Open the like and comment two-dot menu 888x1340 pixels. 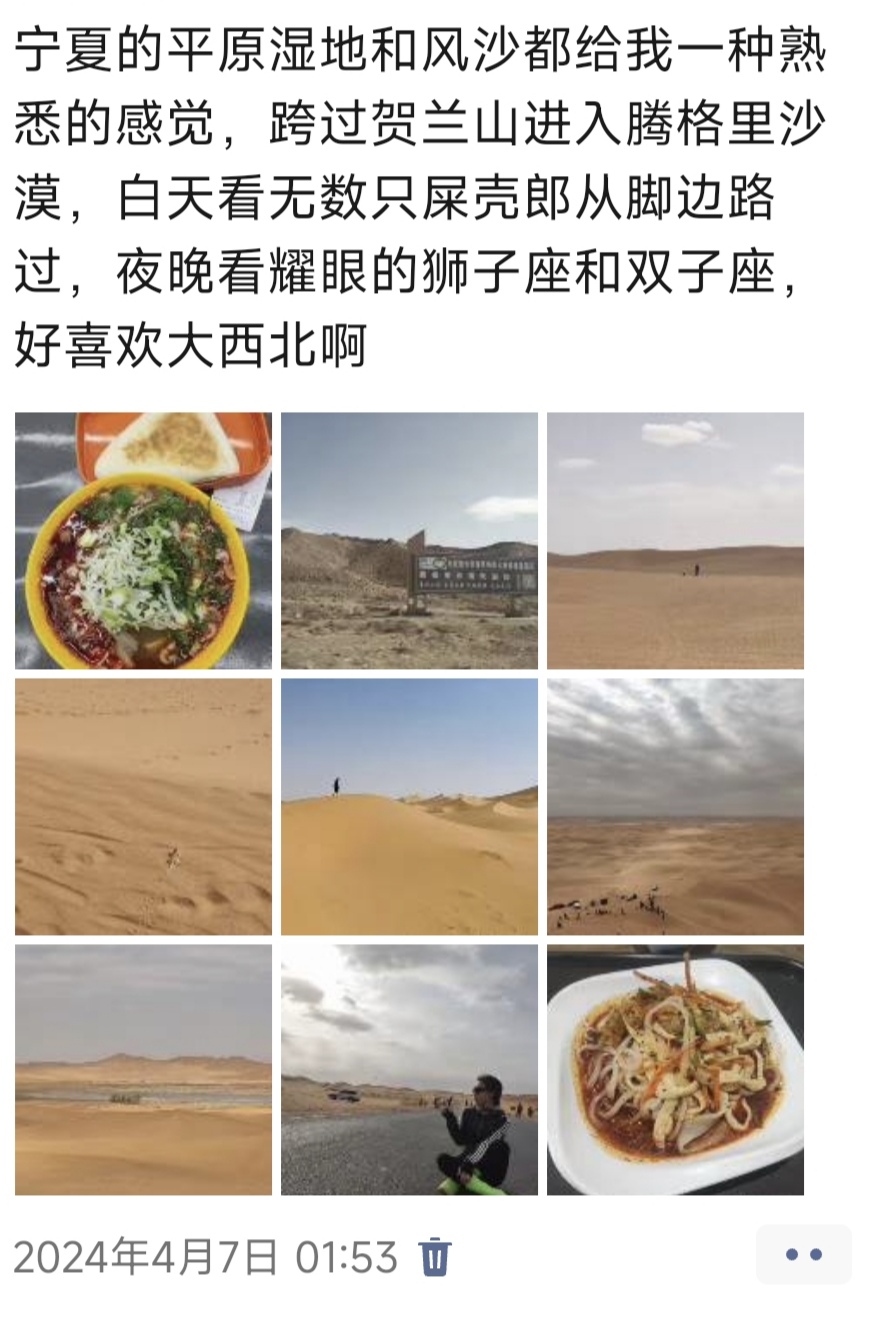coord(803,1255)
